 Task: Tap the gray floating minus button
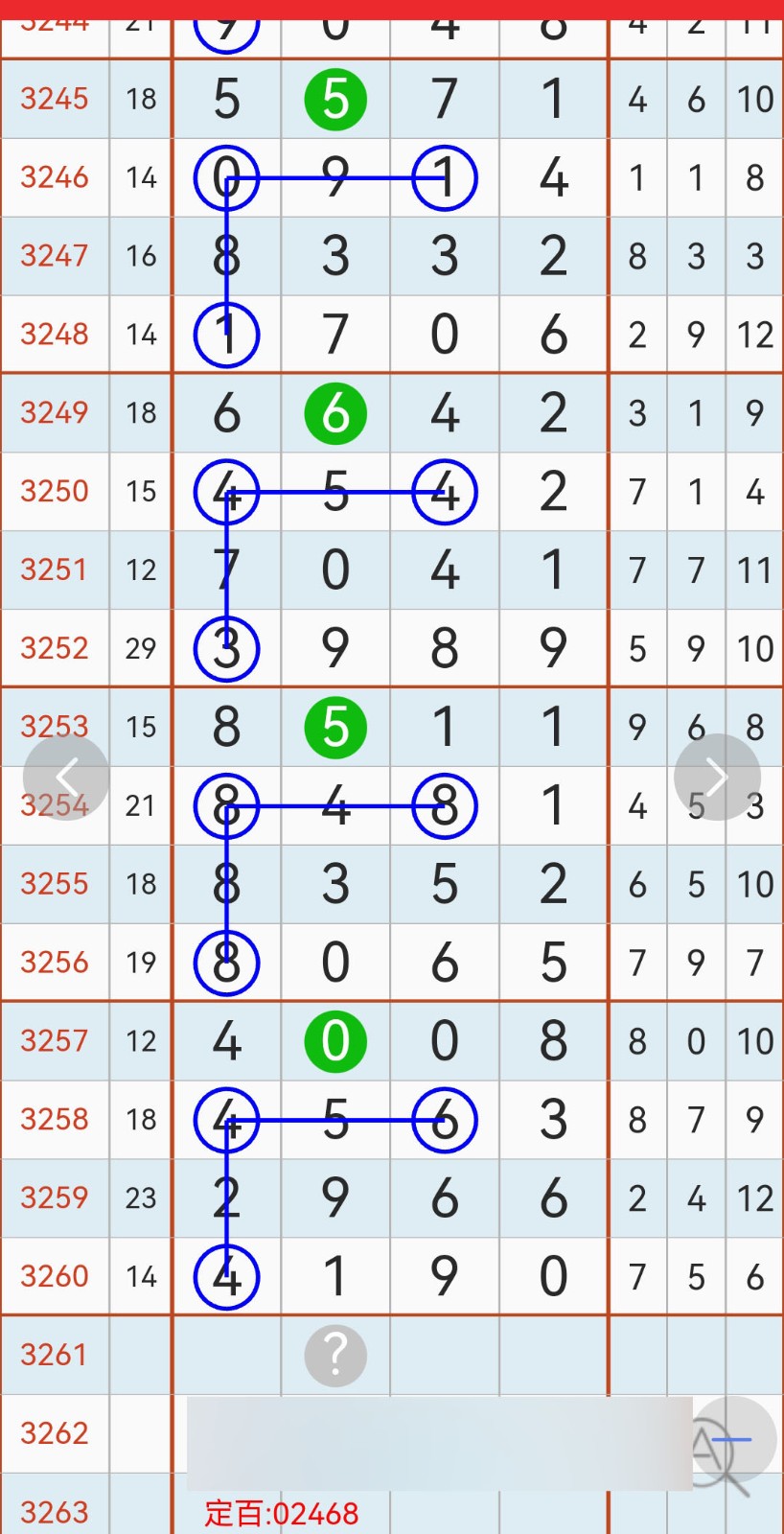(x=733, y=1440)
